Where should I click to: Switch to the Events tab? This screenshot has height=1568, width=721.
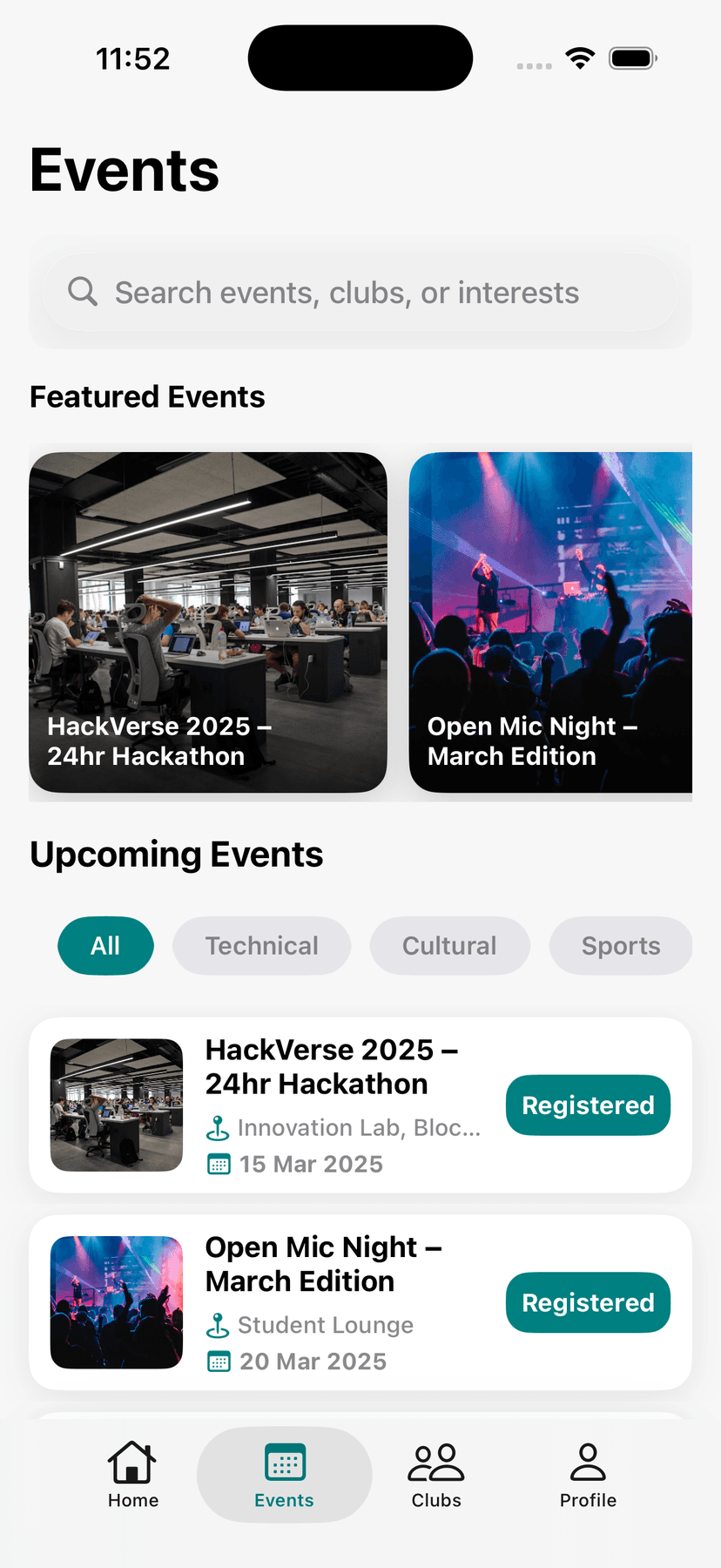point(284,1476)
